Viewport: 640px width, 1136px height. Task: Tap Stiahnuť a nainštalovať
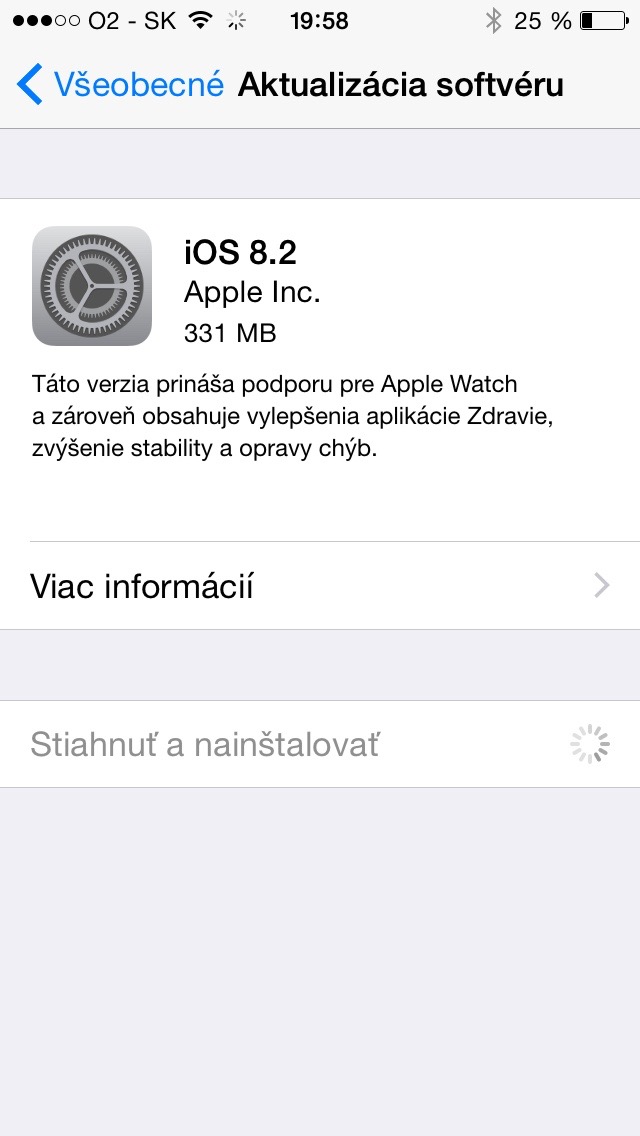(205, 744)
